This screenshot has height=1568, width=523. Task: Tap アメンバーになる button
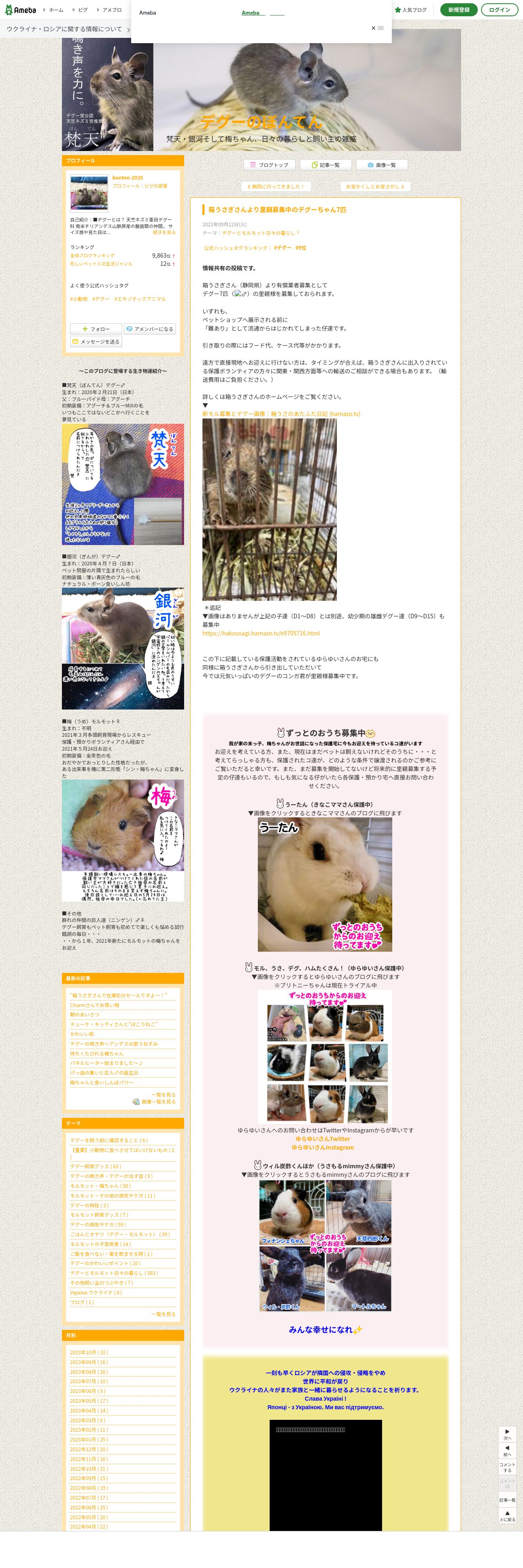point(150,328)
